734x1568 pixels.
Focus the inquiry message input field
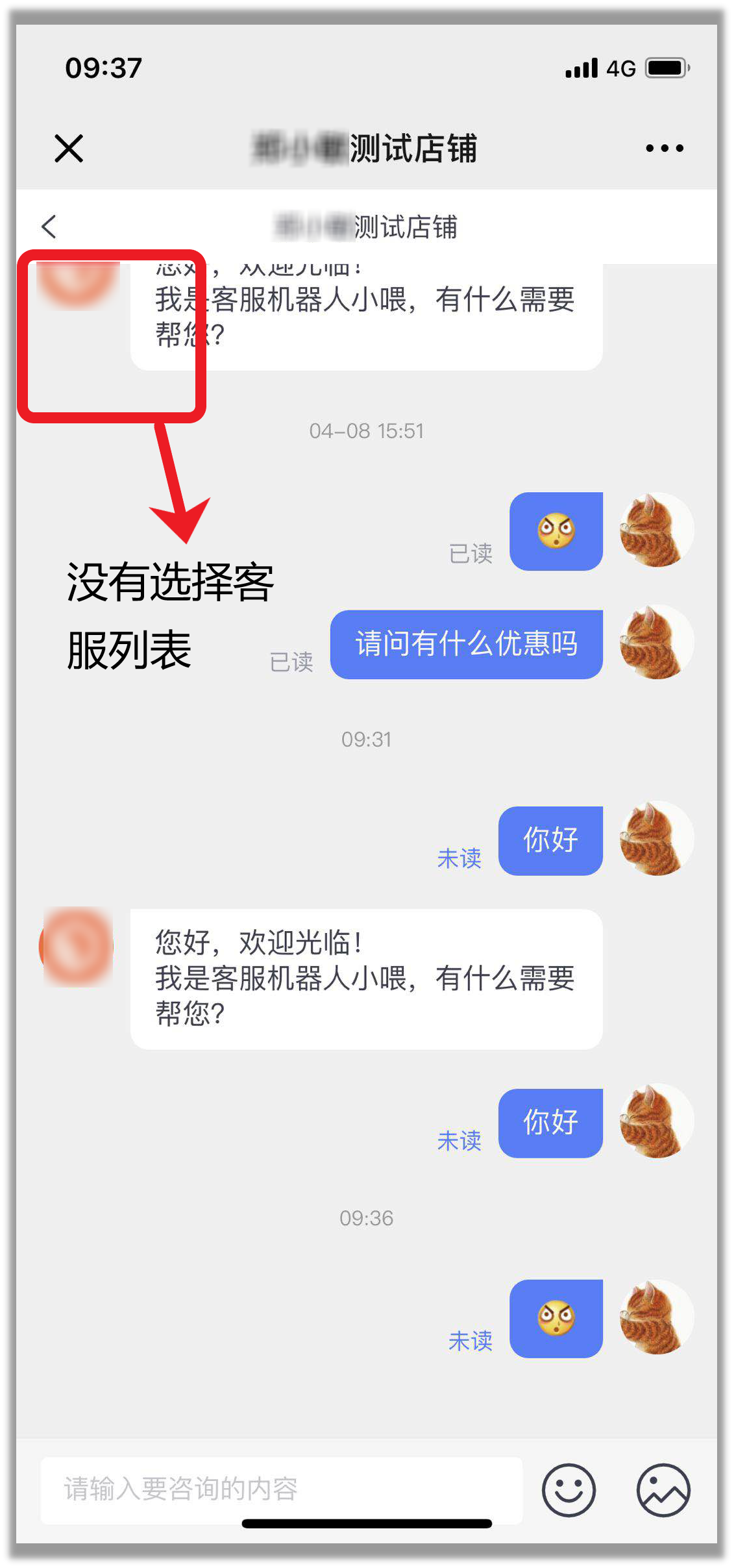point(280,1489)
